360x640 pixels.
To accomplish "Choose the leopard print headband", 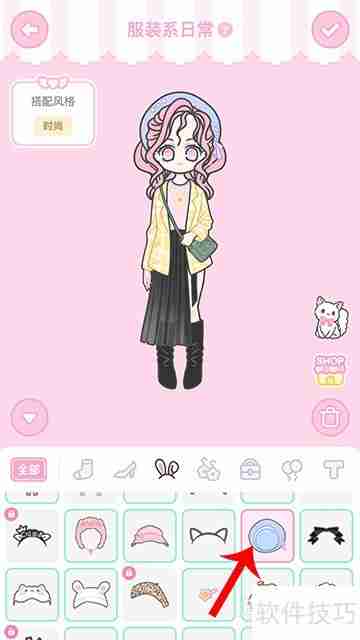I will tap(150, 594).
